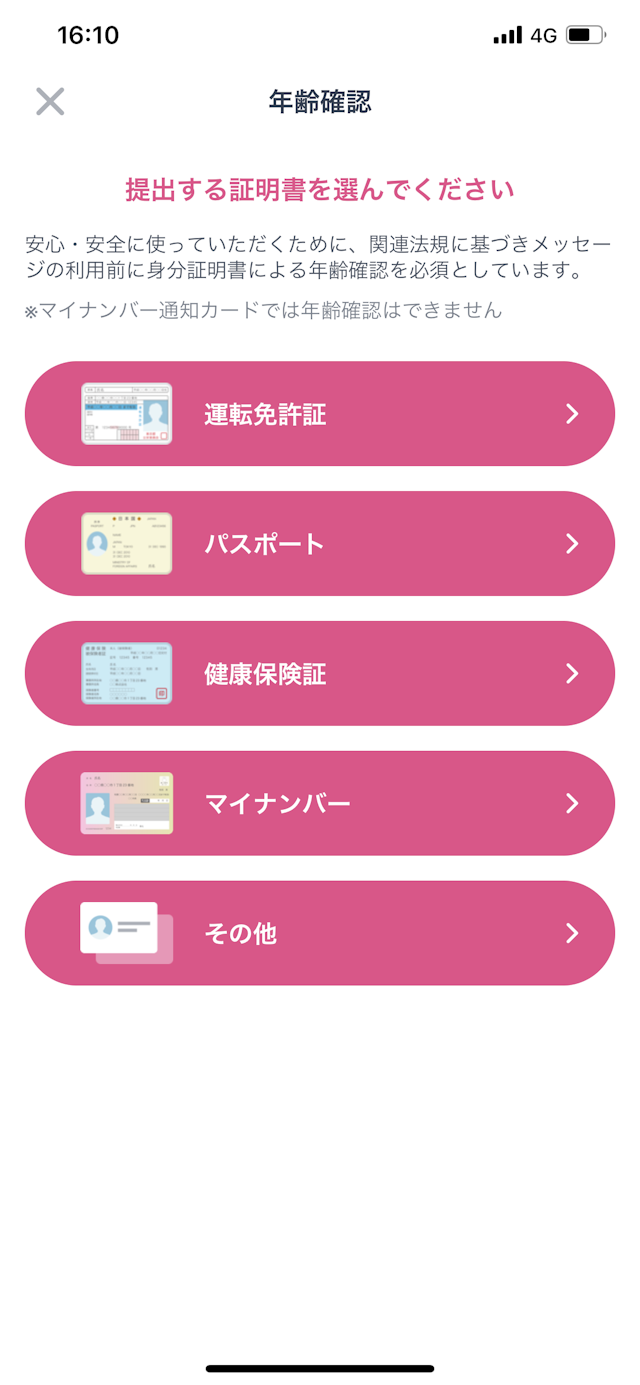Choose パスポート for age verification
Viewport: 640px width, 1385px height.
(x=320, y=544)
